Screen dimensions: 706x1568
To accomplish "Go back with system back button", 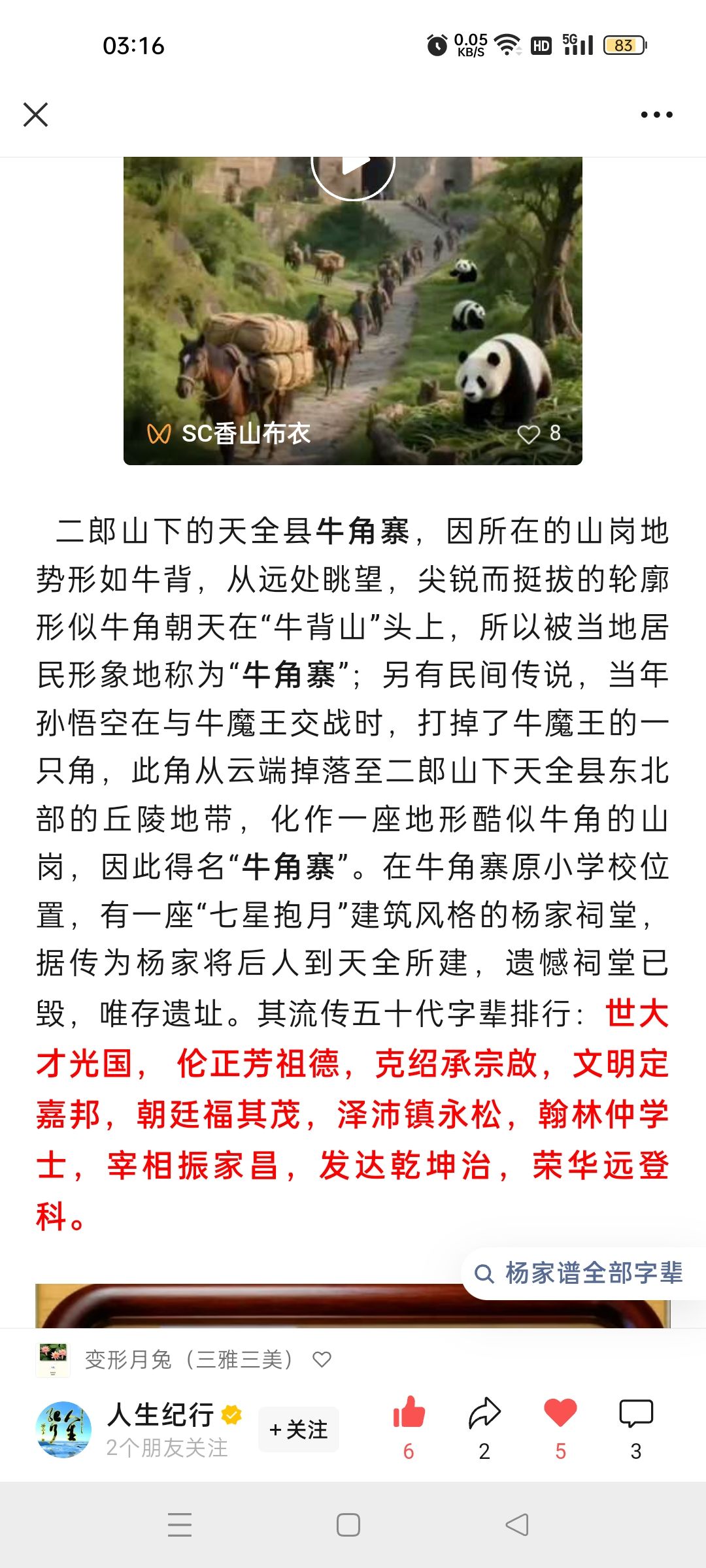I will (x=517, y=1525).
